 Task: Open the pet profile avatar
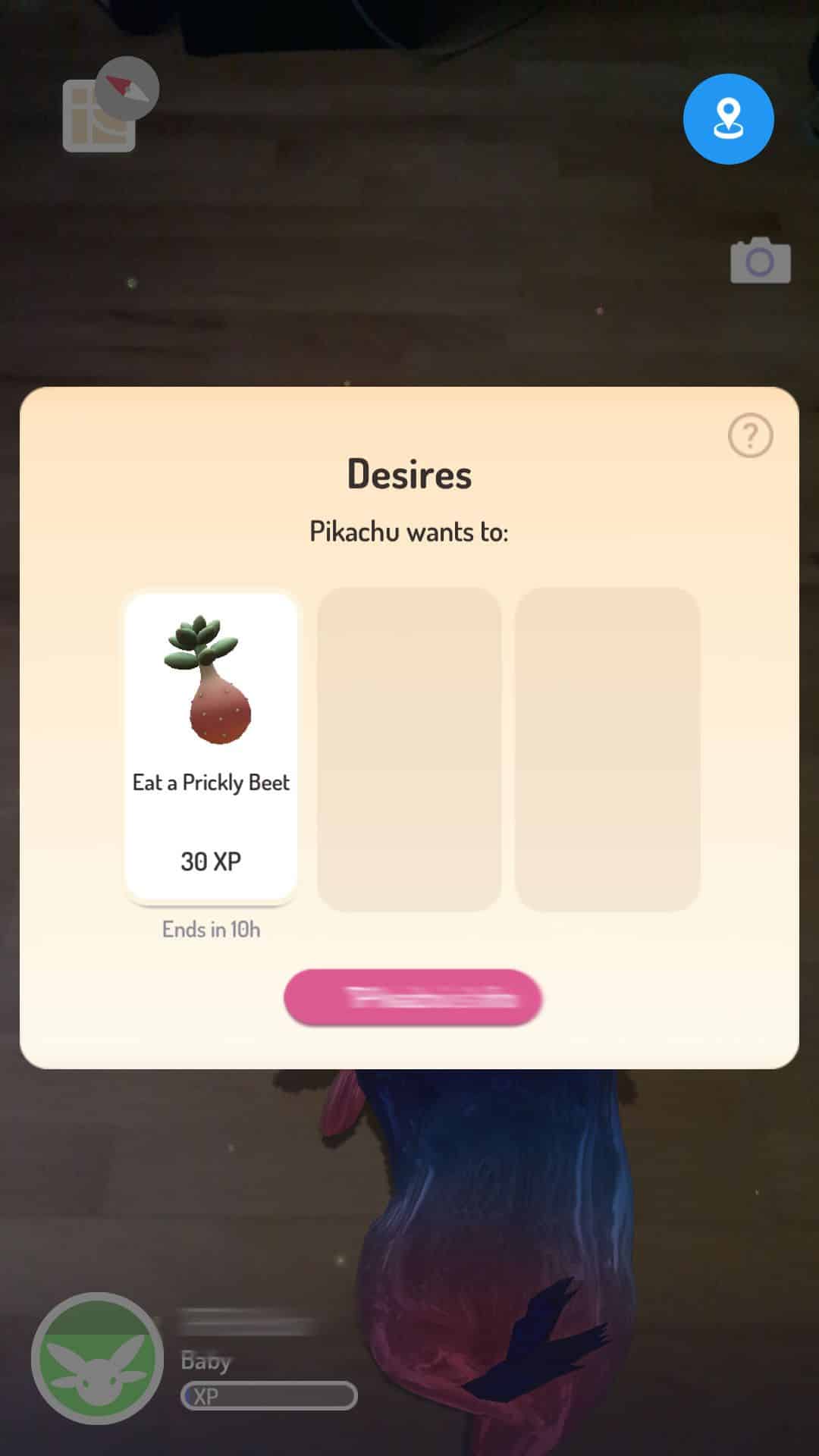click(x=97, y=1358)
